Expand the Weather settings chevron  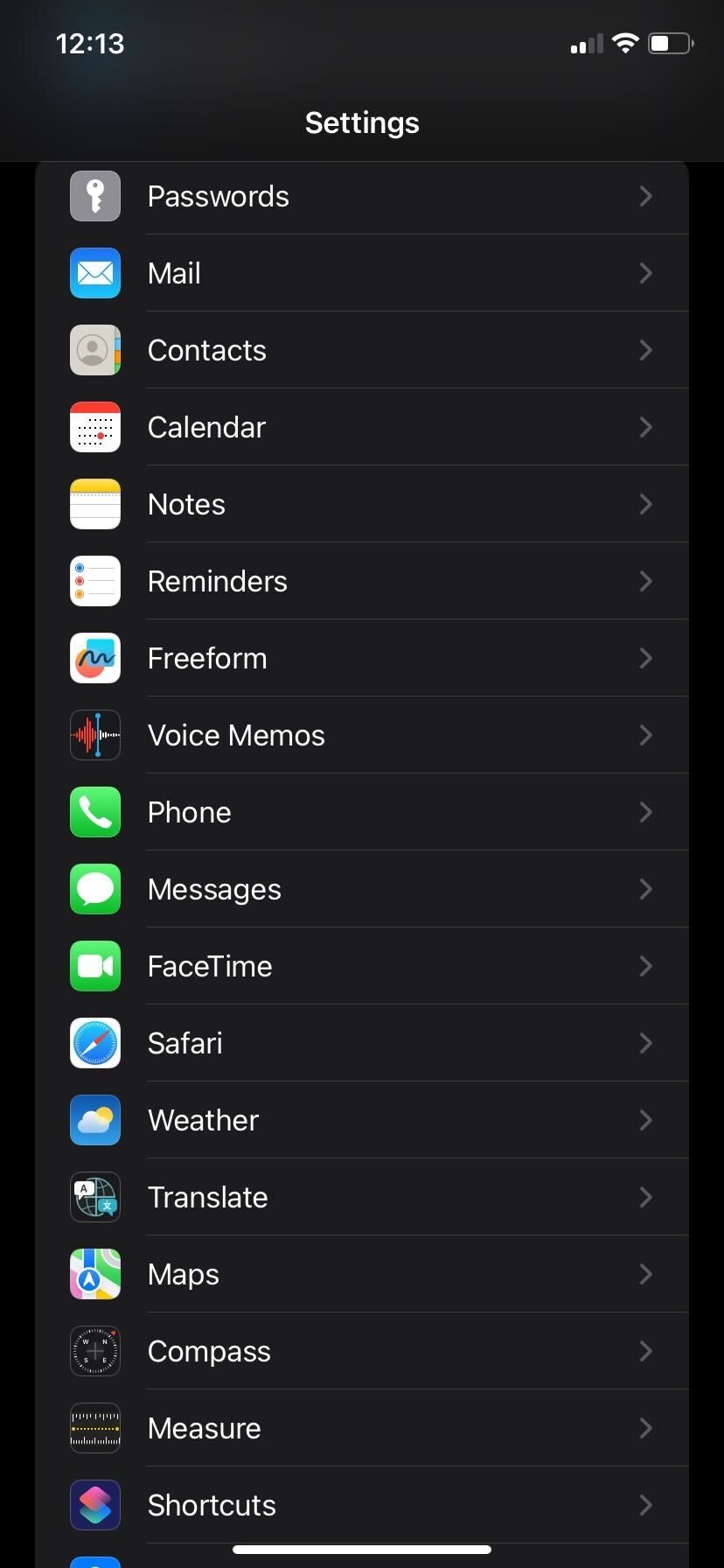[645, 1120]
